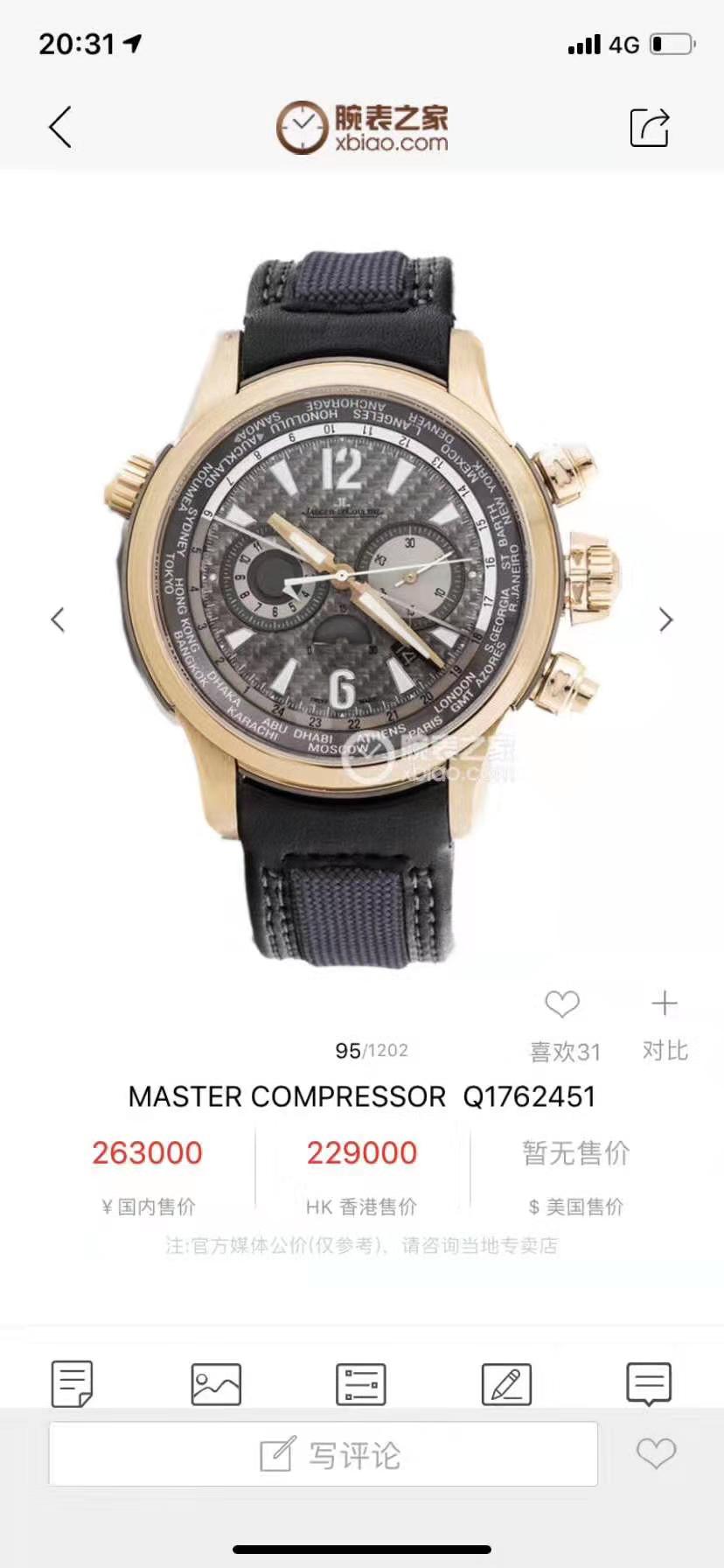Show the previous watch photo
Screen dimensions: 724x1568
tap(58, 619)
